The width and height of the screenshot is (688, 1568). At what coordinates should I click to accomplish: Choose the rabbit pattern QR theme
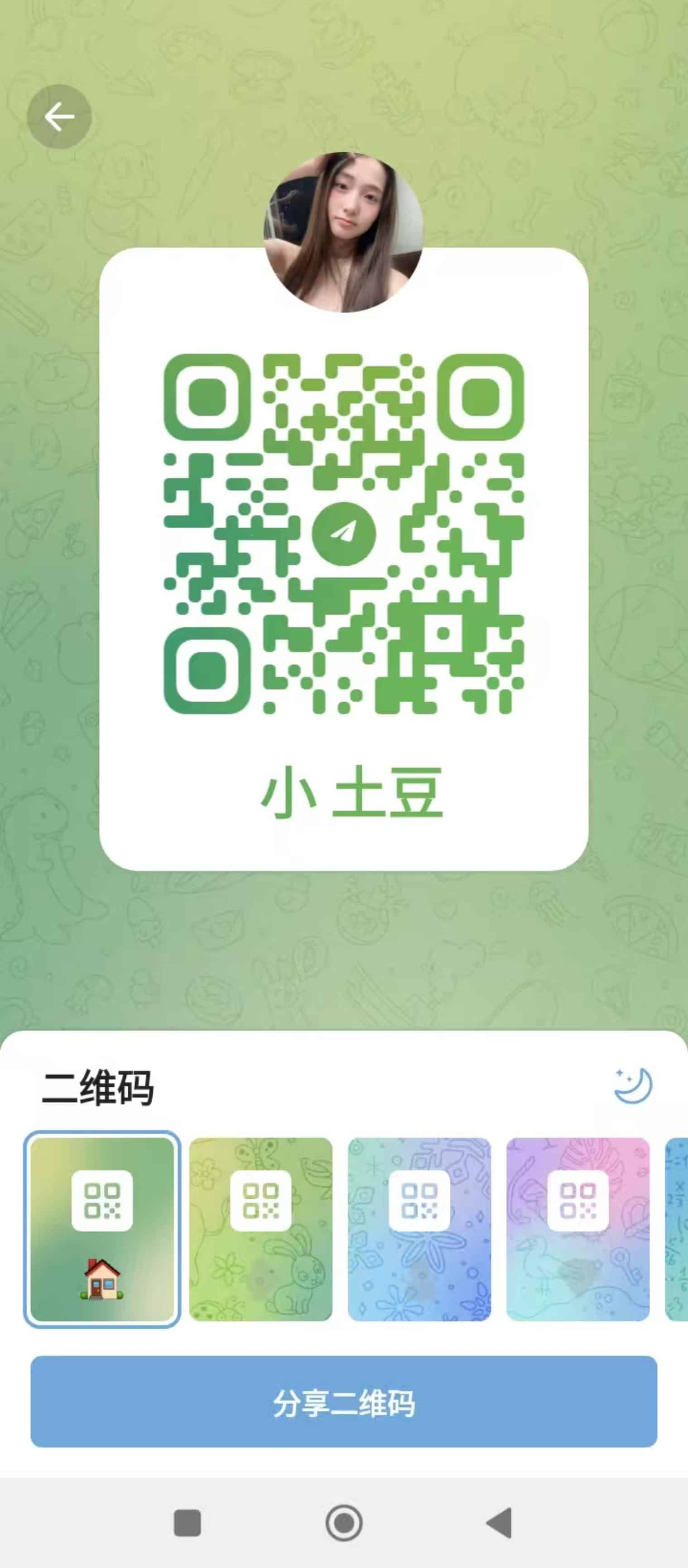coord(261,1229)
